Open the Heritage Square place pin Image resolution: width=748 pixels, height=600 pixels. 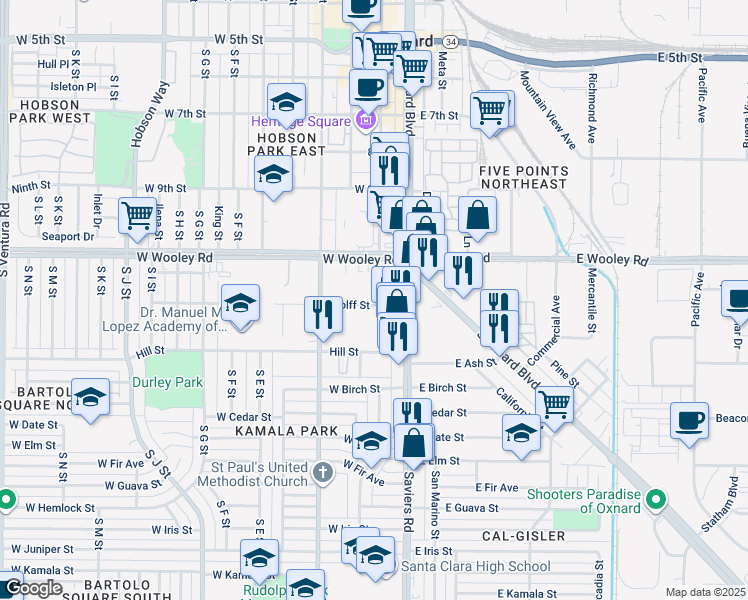tap(365, 122)
